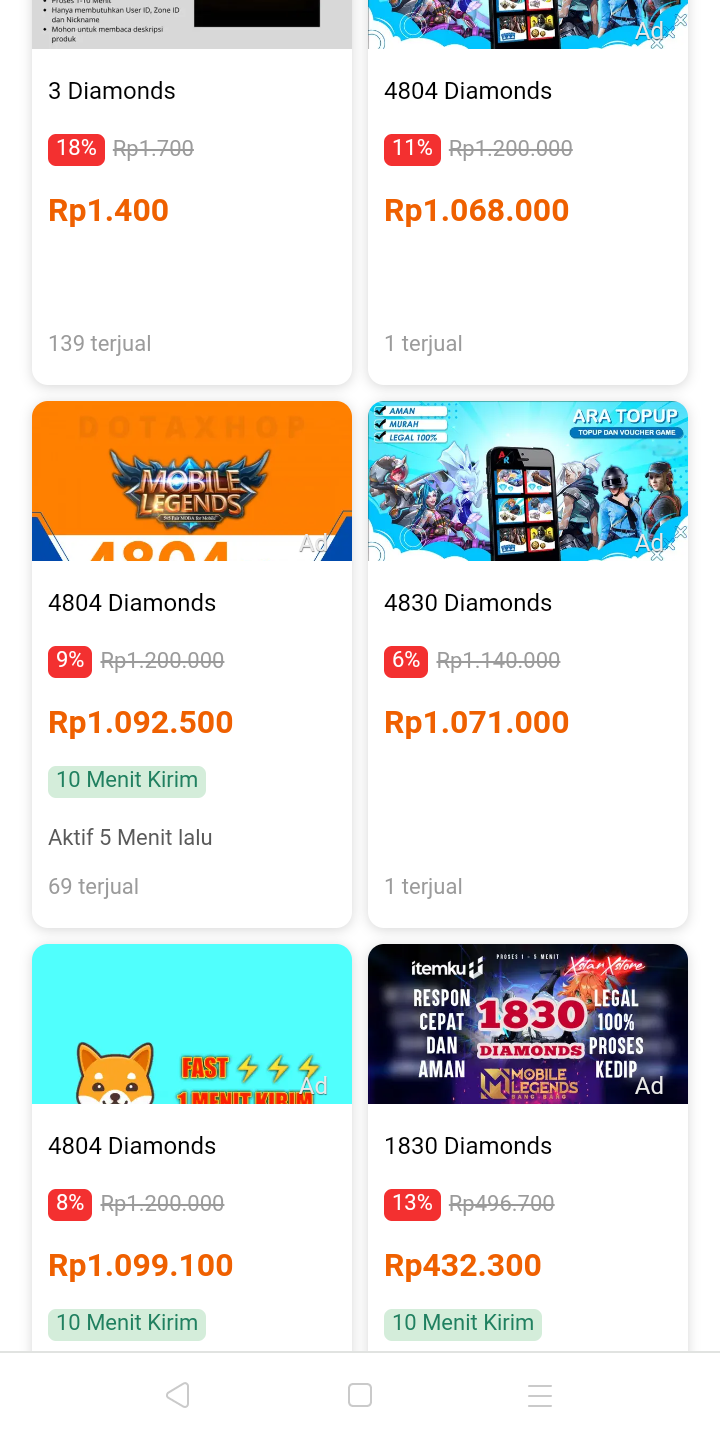Image resolution: width=720 pixels, height=1439 pixels.
Task: Dismiss the 4804 Diamonds ad via its X
Action: pyautogui.click(x=679, y=22)
